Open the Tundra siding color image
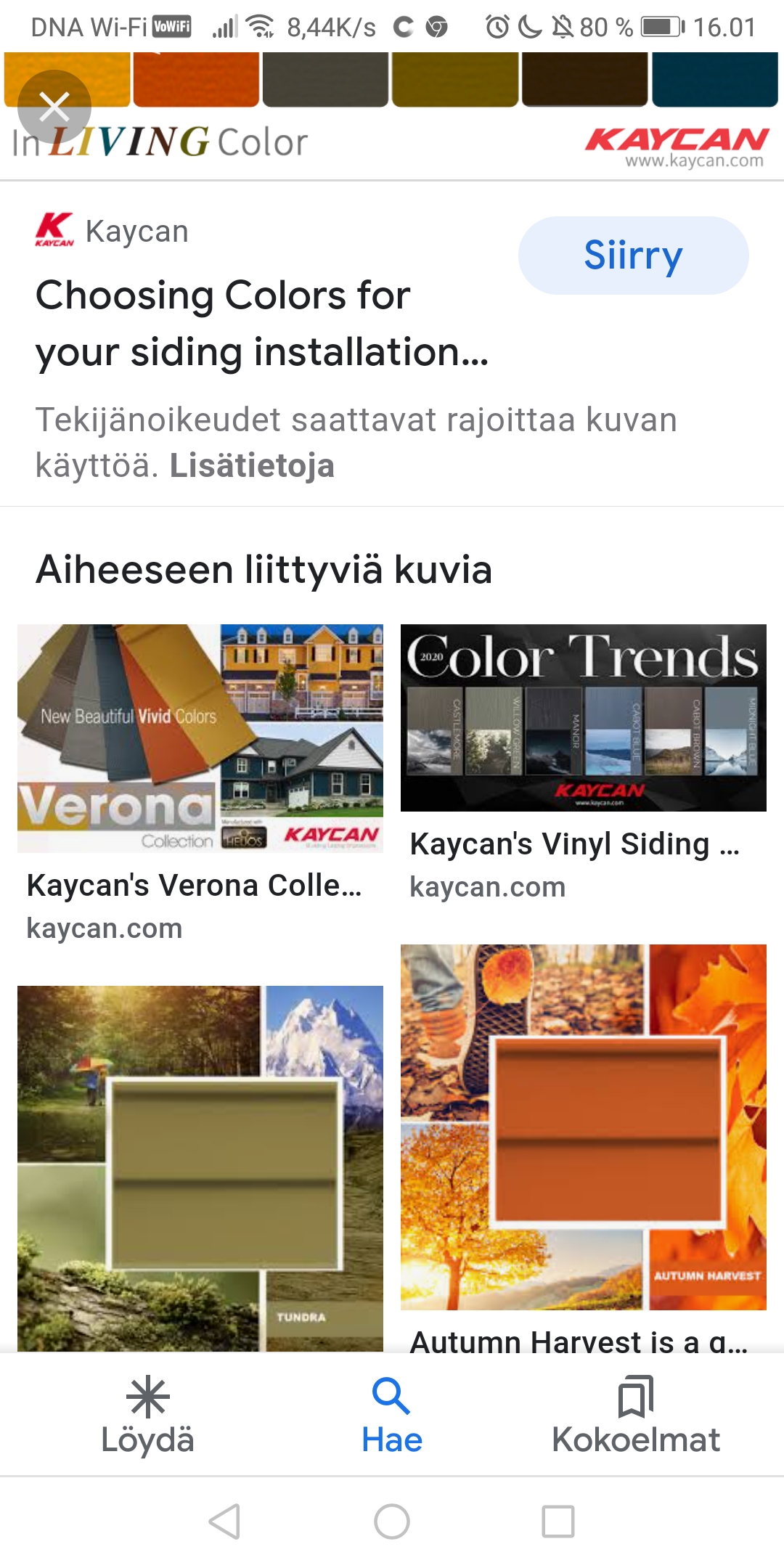The height and width of the screenshot is (1568, 784). click(x=200, y=1167)
